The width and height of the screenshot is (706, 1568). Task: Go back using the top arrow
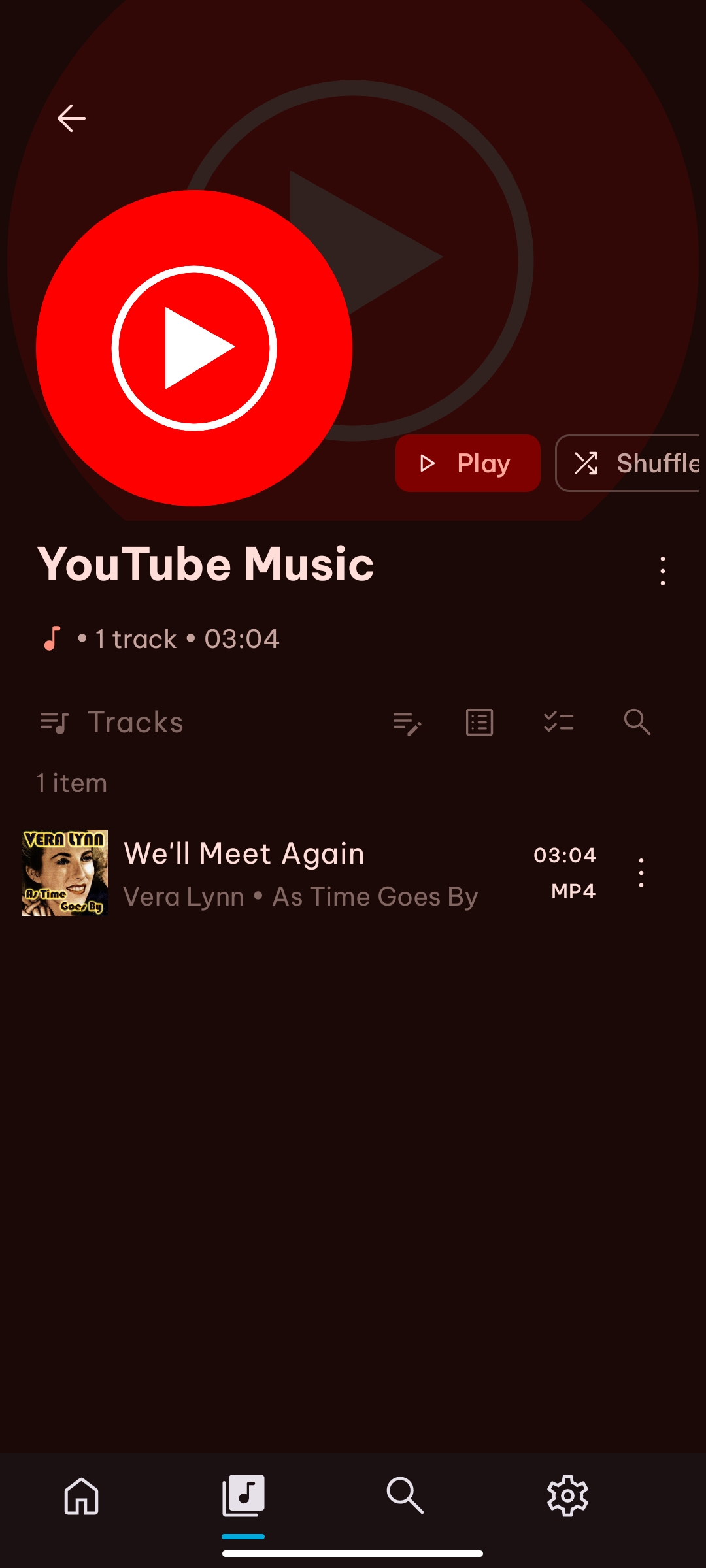click(x=71, y=118)
